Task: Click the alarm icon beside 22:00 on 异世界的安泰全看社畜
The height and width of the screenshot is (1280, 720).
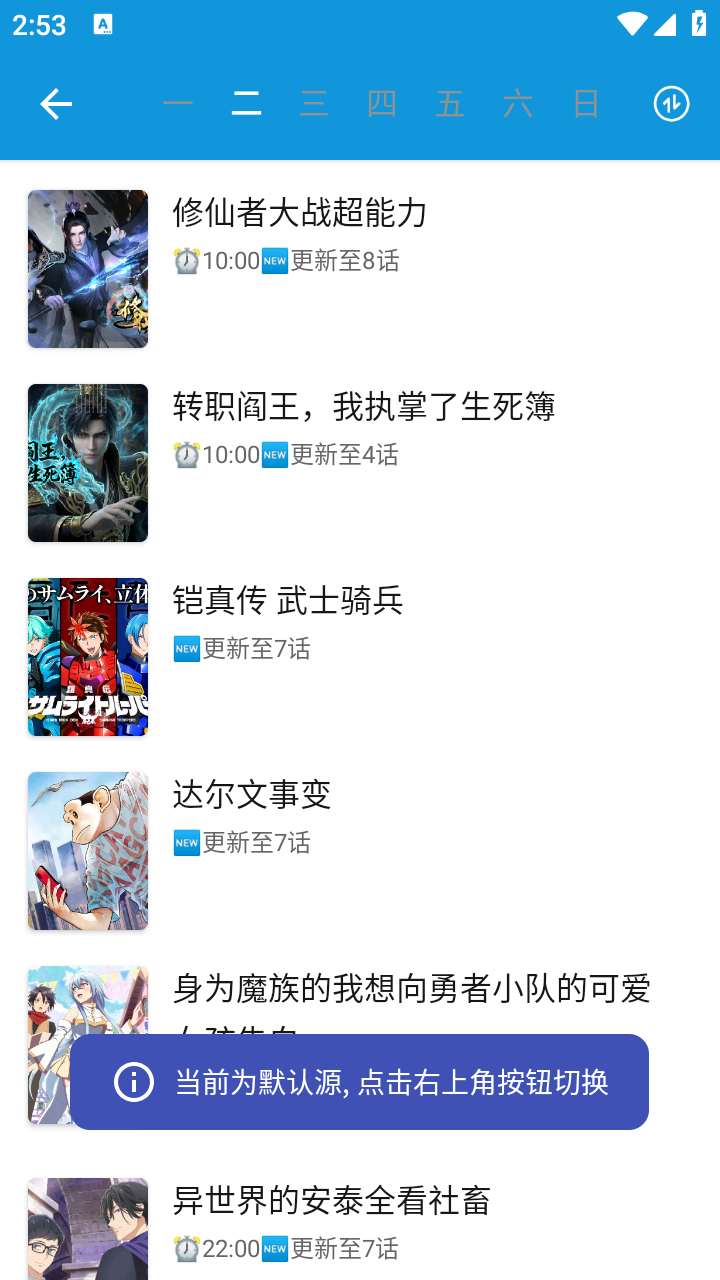Action: click(185, 1248)
